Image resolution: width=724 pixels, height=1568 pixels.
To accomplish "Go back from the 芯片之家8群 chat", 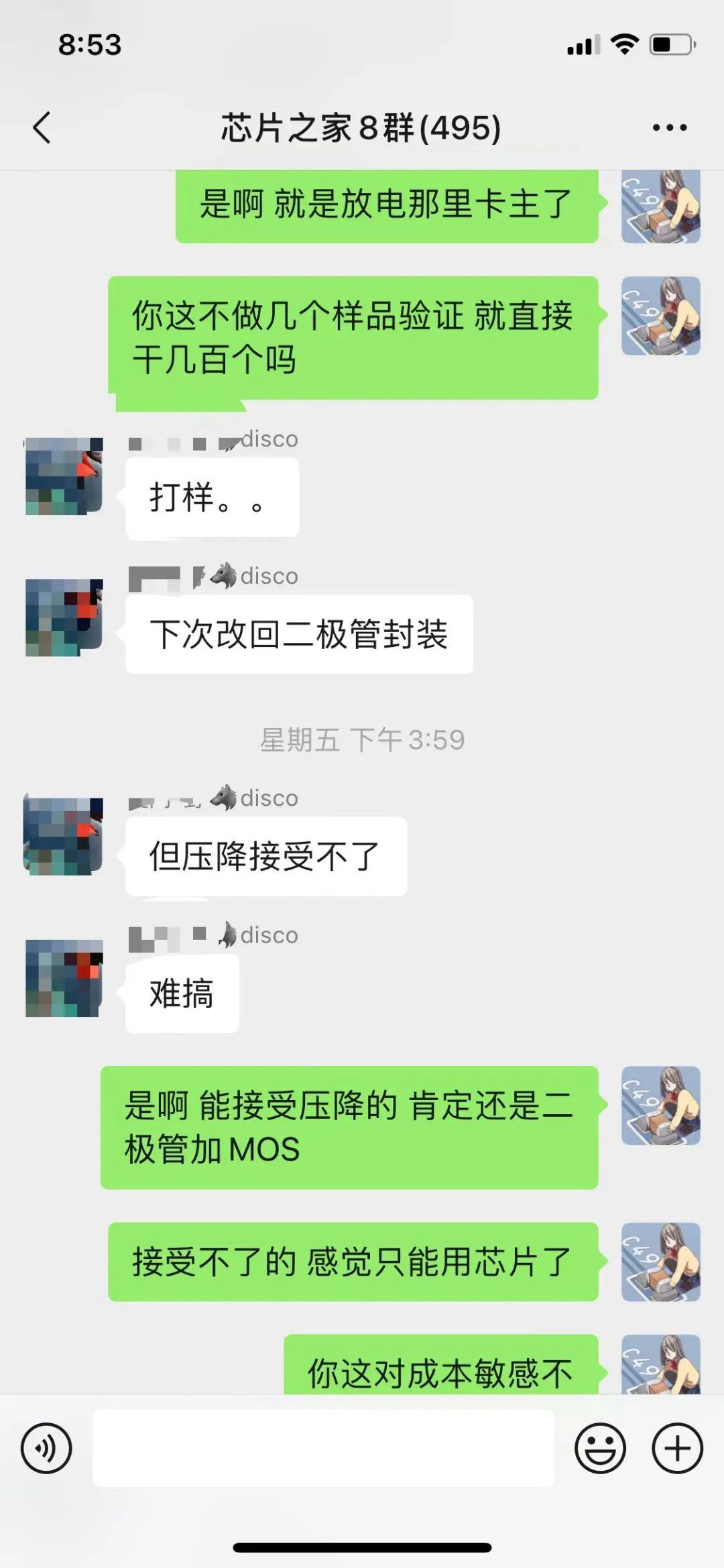I will tap(42, 127).
